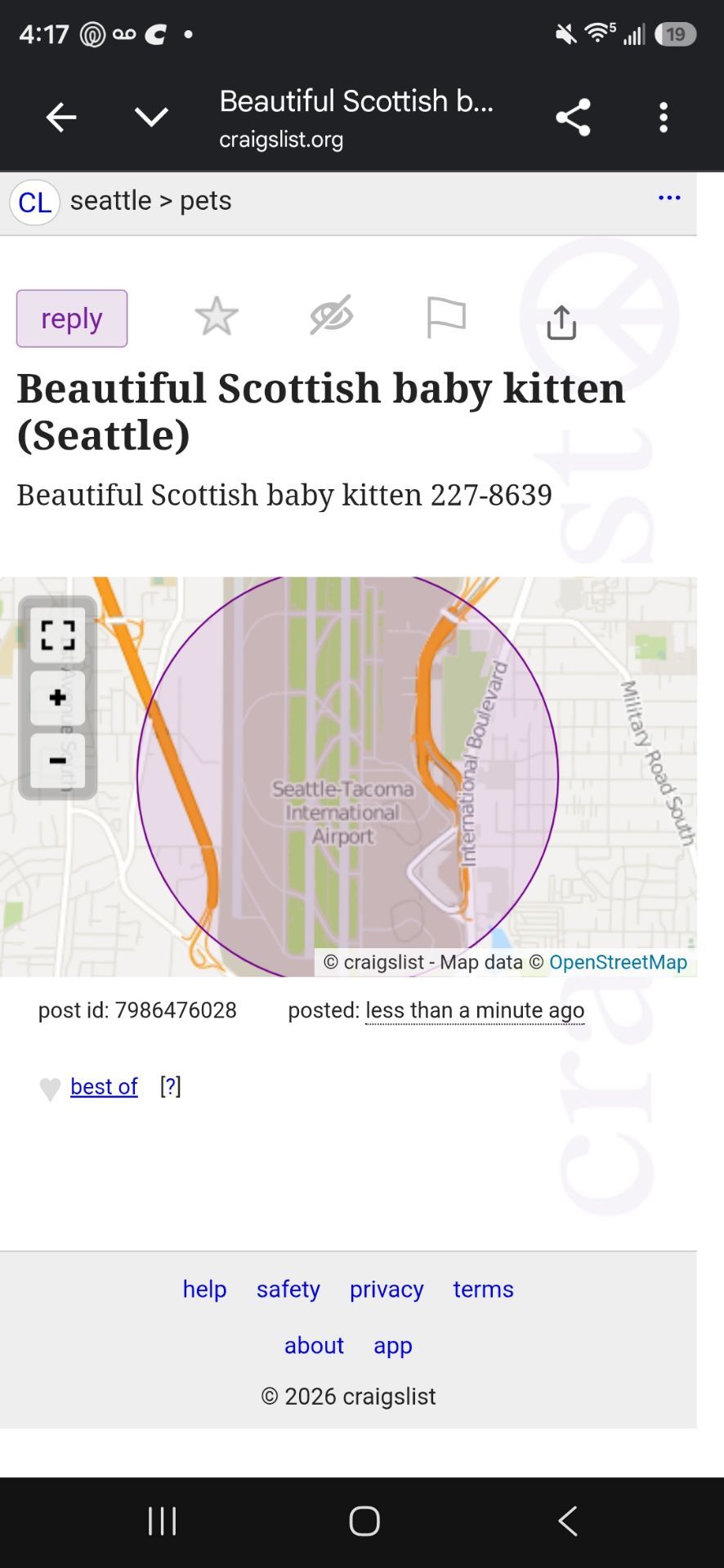Hide this posting with crossed-eye icon
The image size is (724, 1568).
[331, 316]
